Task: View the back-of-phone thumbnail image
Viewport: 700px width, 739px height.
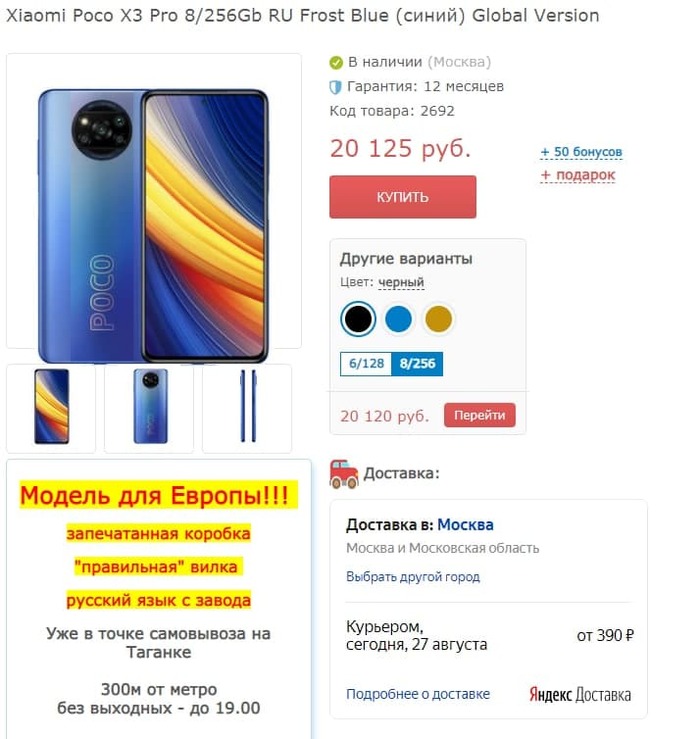Action: pyautogui.click(x=149, y=406)
